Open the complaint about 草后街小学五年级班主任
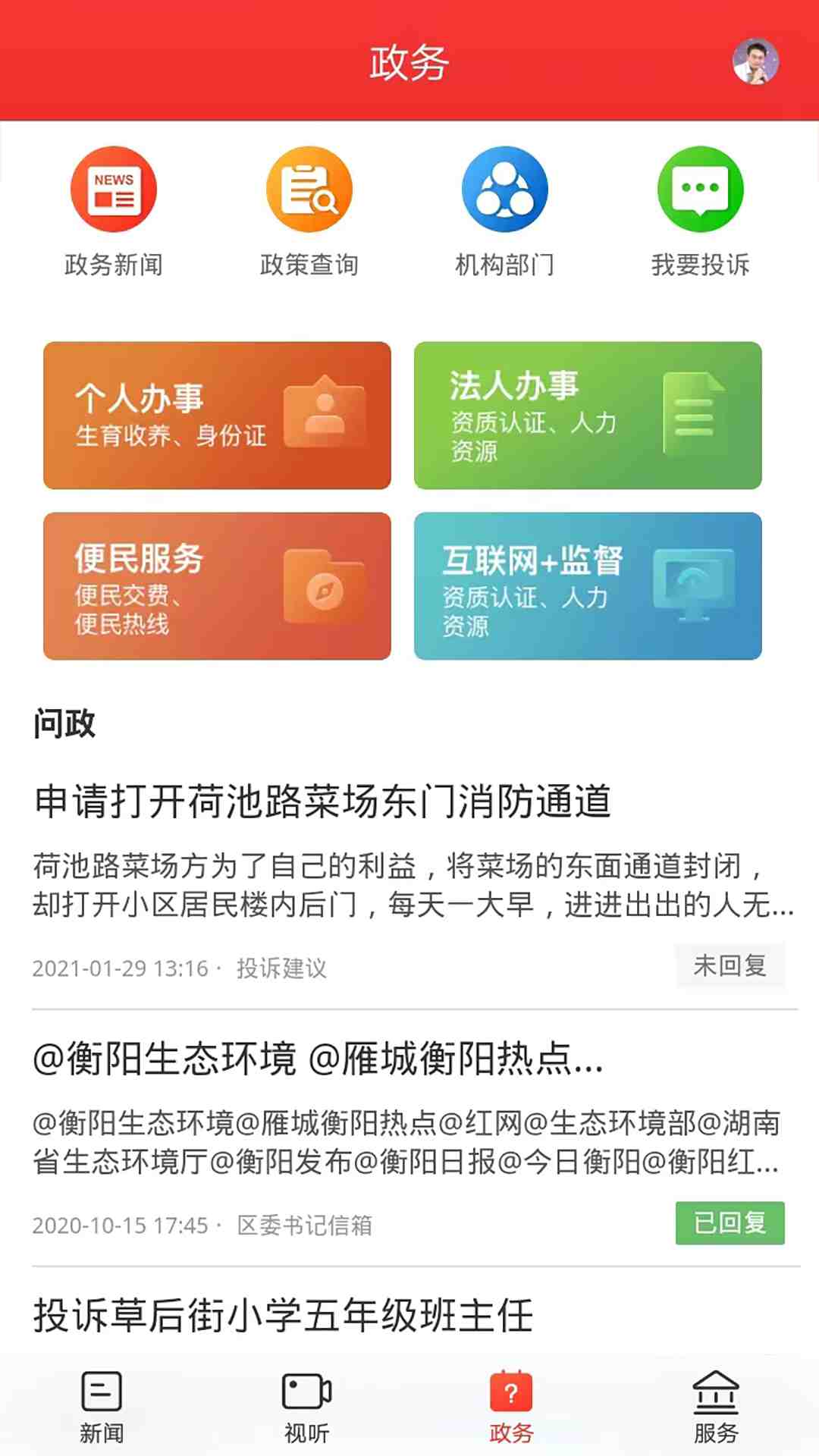Screen dimensions: 819x1456 click(x=284, y=1316)
